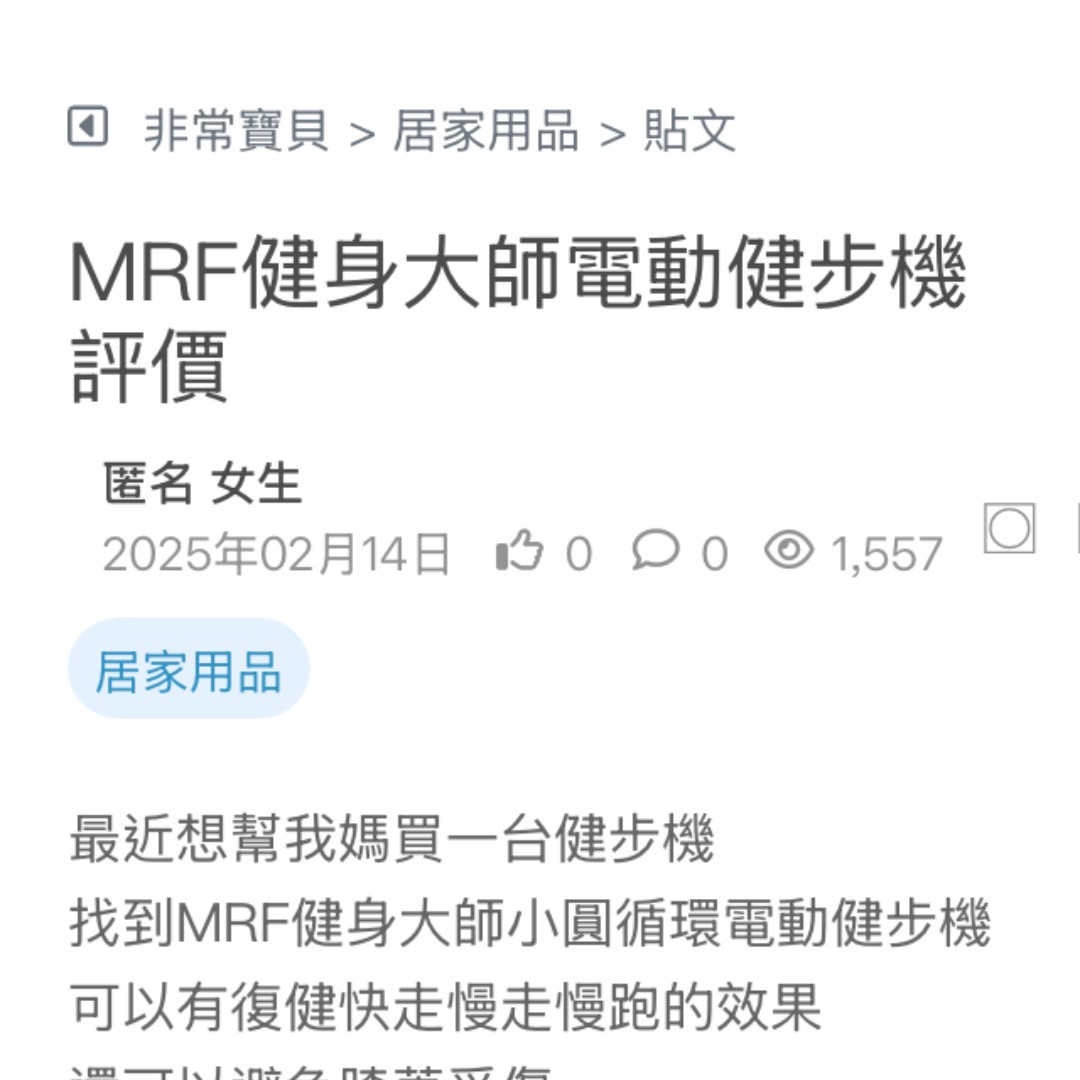Open comments via the speech bubble icon
The image size is (1080, 1080).
point(656,551)
